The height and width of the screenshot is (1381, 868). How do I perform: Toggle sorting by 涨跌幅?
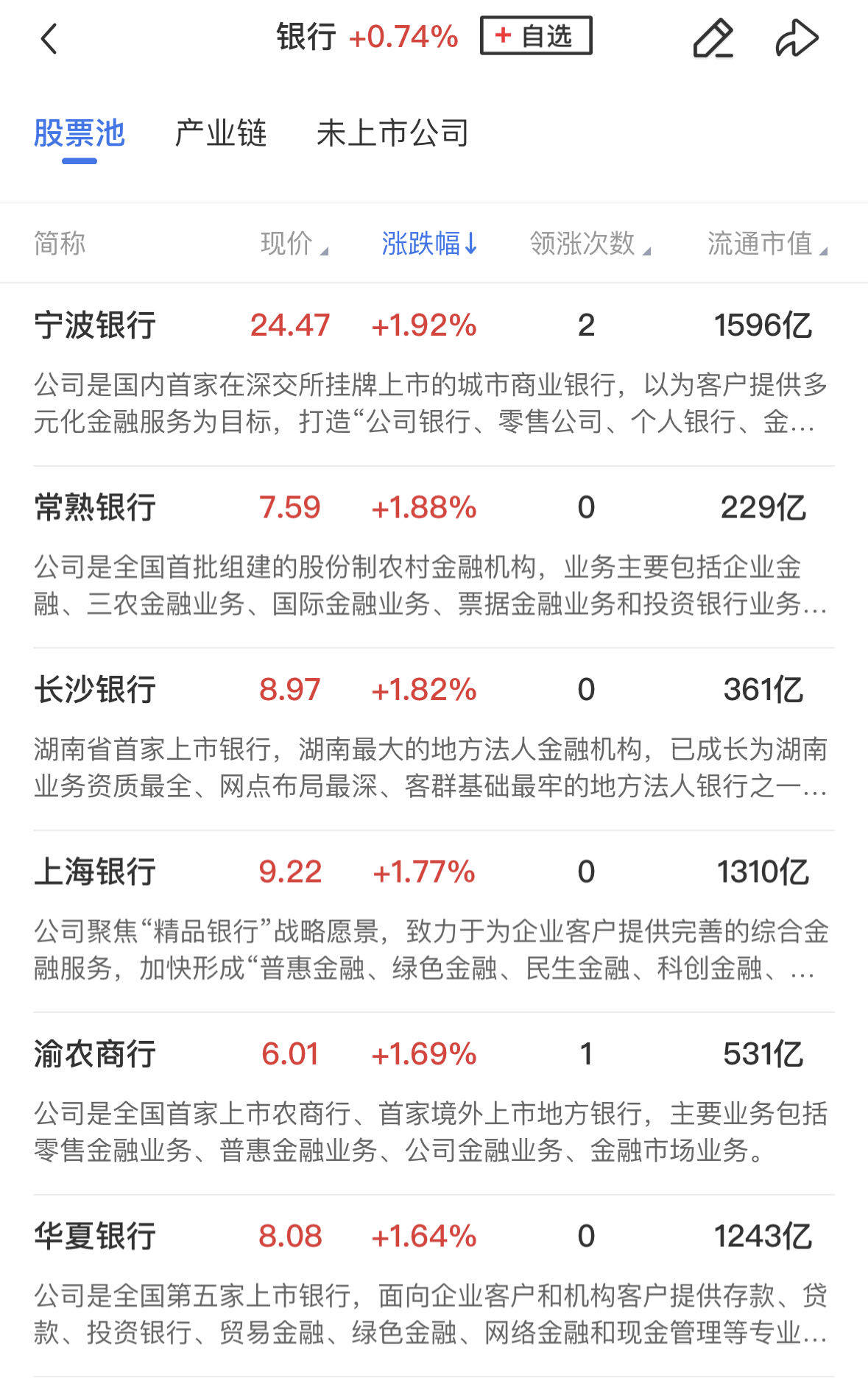pos(429,243)
